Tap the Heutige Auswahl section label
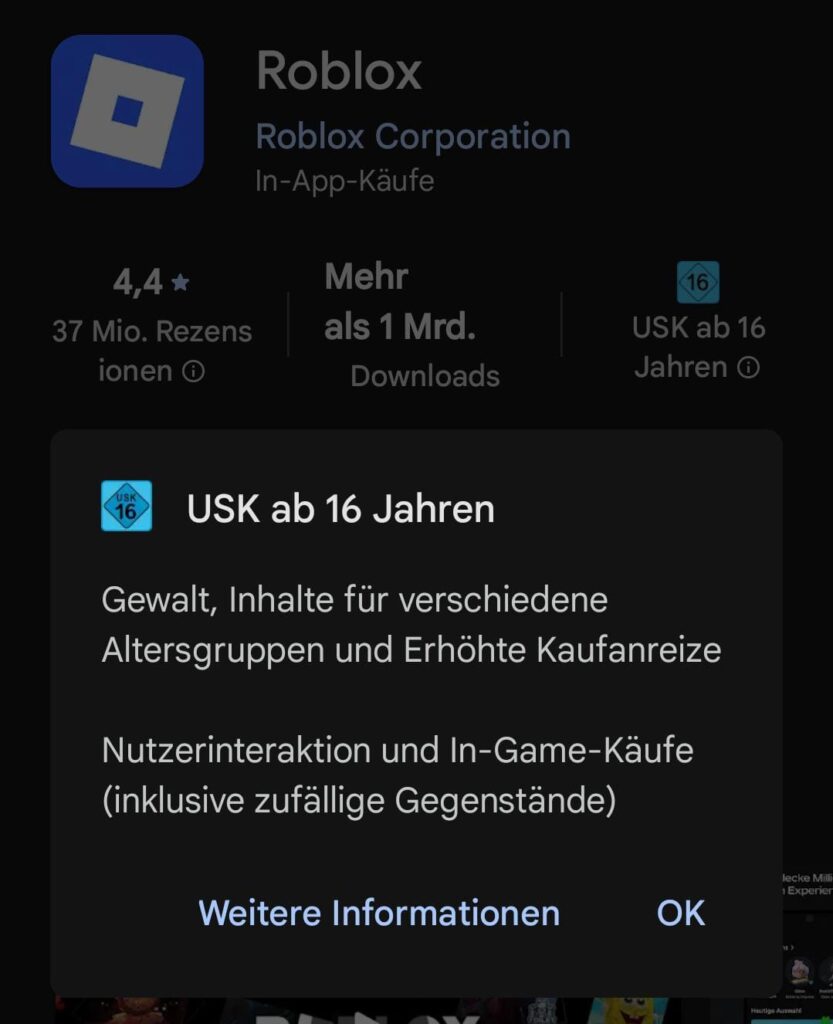 tap(776, 1011)
